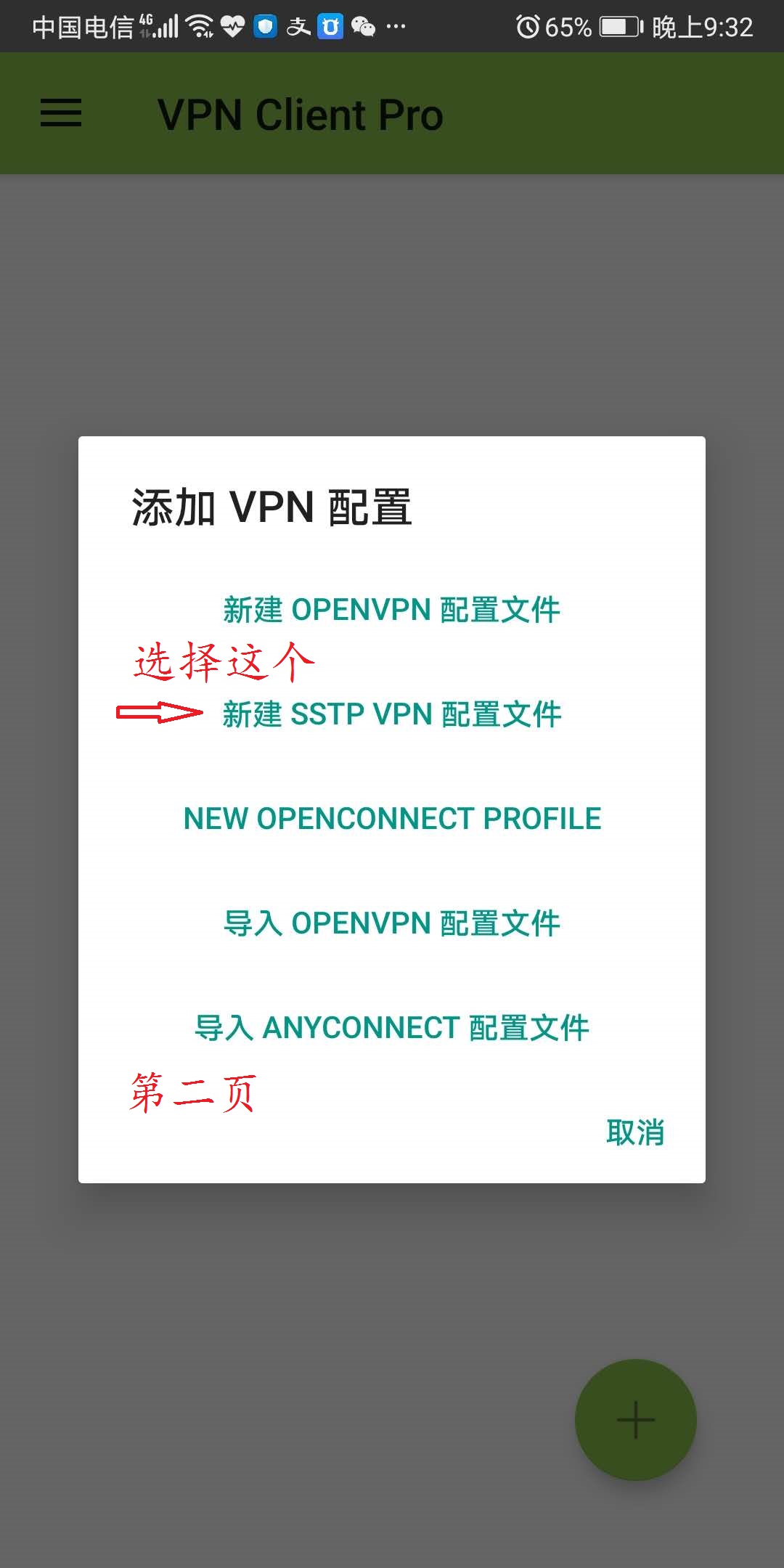Select 新建 OPENVPN 配置文件
This screenshot has width=784, height=1568.
pos(391,610)
